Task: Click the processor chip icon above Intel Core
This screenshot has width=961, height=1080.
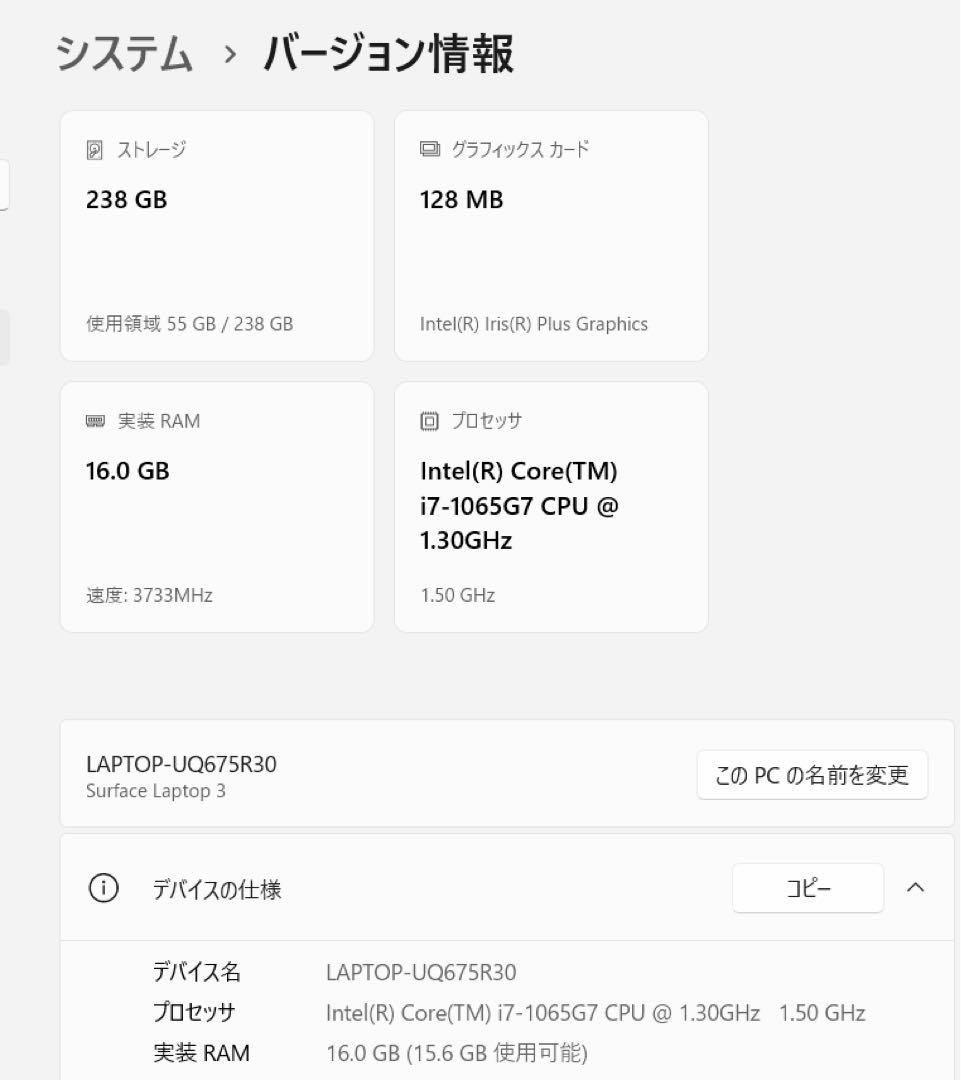Action: pos(430,421)
